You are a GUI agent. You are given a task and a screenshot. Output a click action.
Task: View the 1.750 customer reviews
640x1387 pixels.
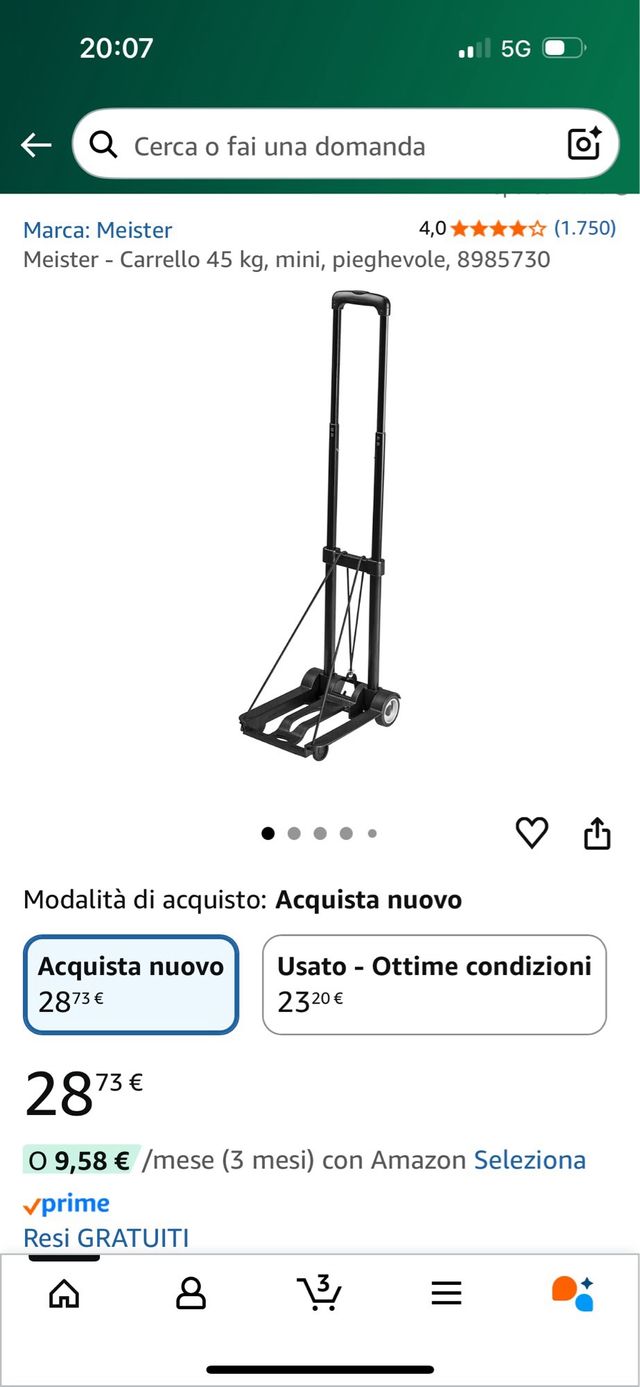point(584,228)
